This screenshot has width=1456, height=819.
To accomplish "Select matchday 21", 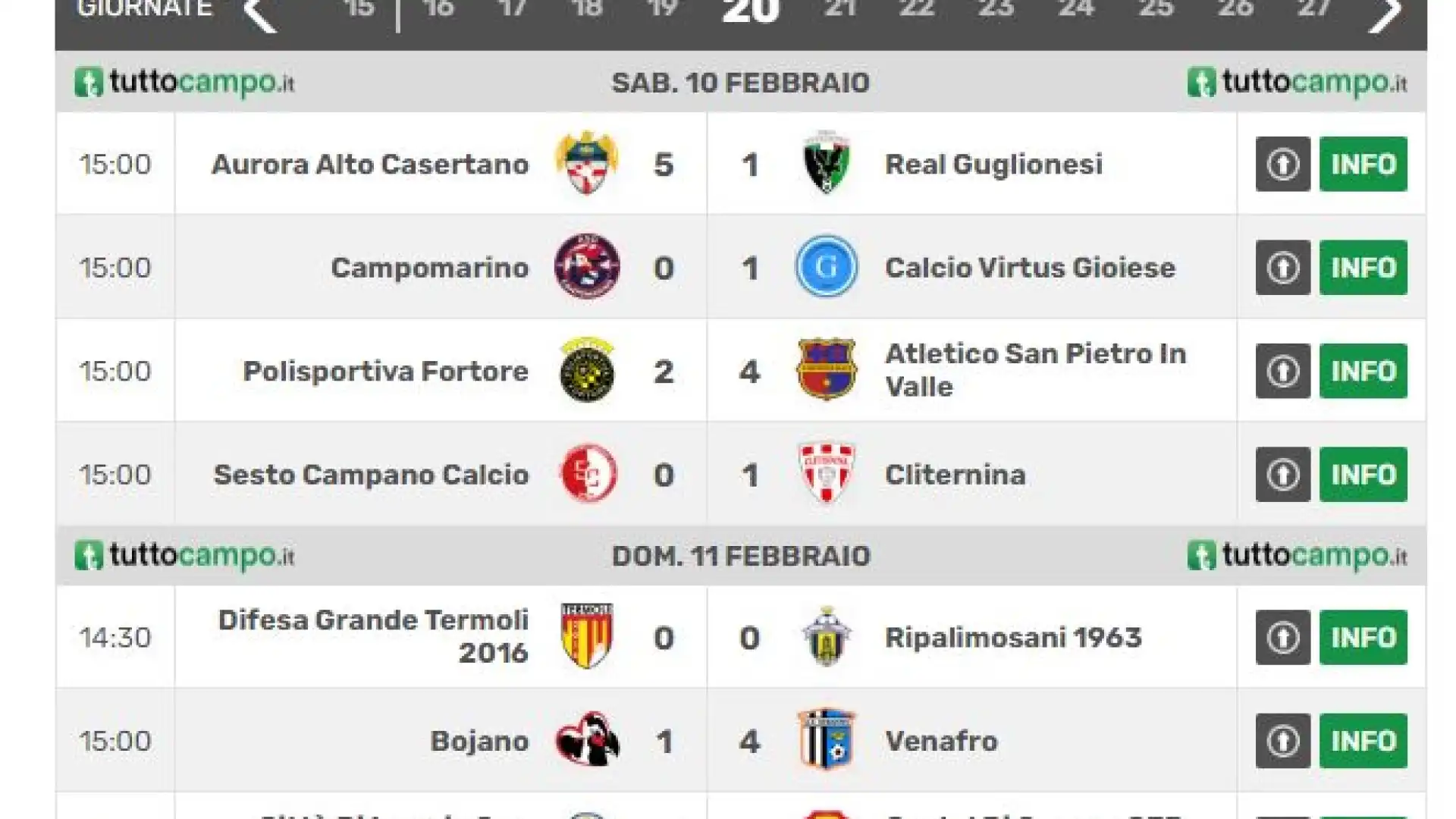I will [839, 9].
